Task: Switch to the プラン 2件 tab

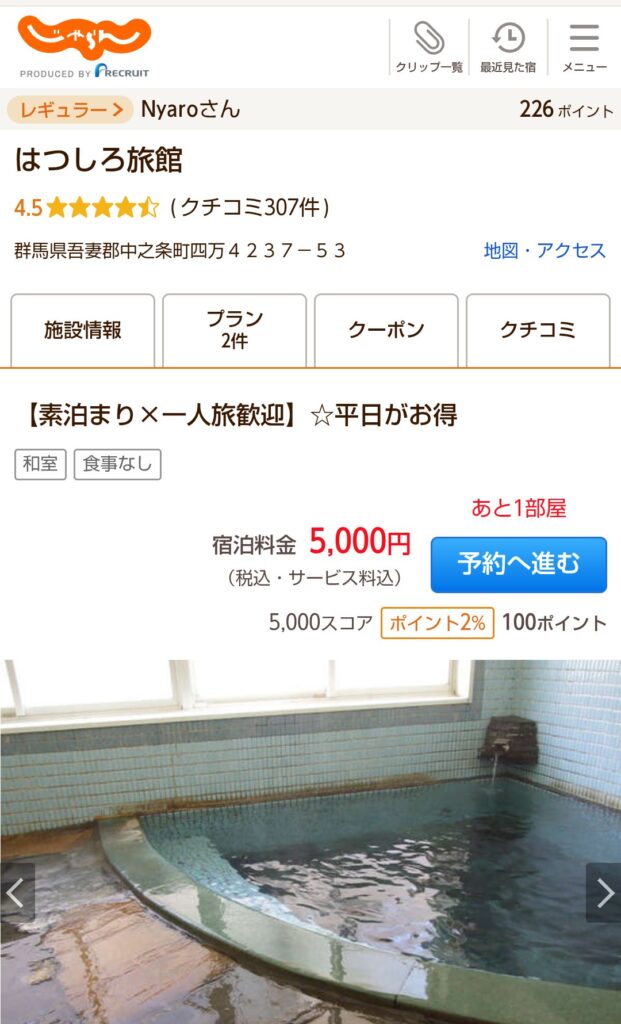Action: 234,330
